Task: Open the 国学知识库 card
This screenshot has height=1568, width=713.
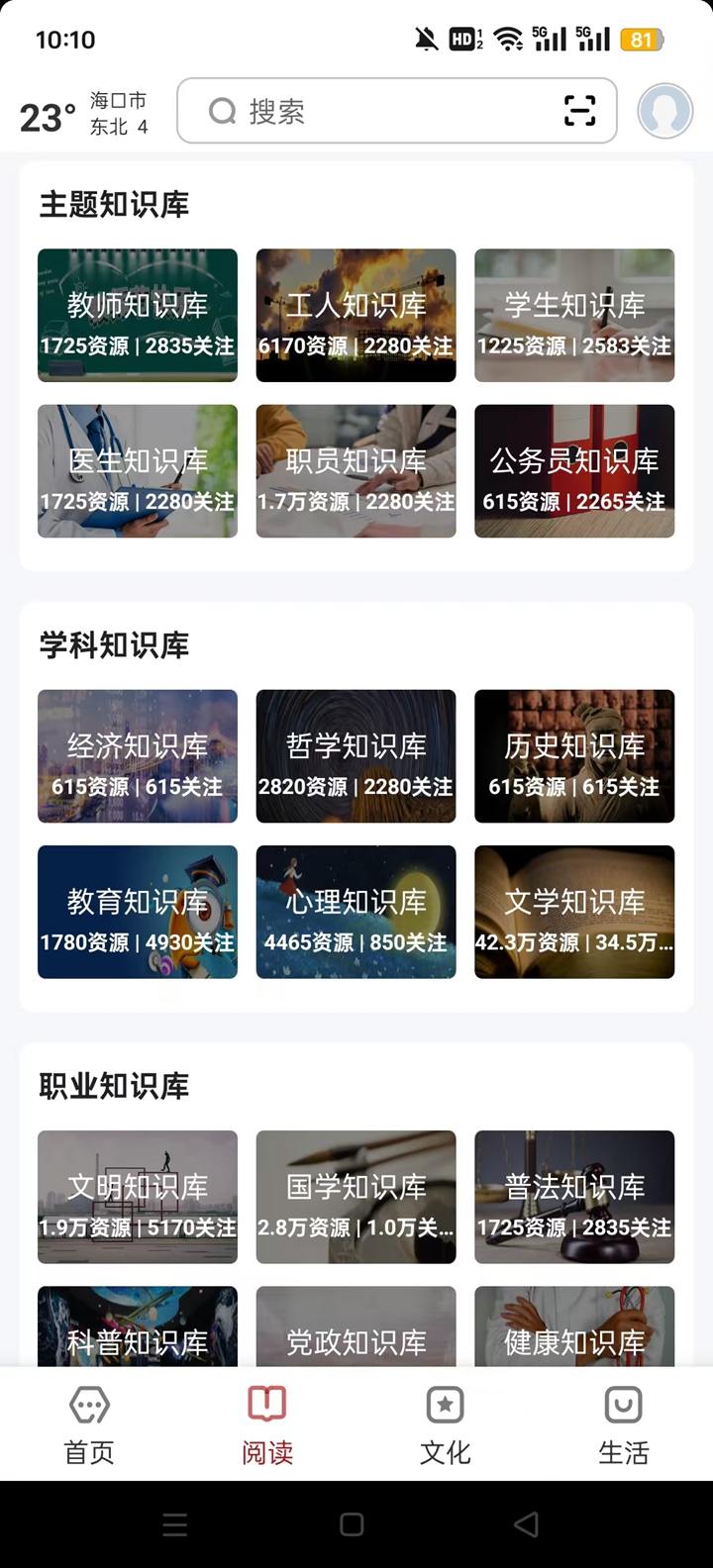Action: pos(356,1197)
